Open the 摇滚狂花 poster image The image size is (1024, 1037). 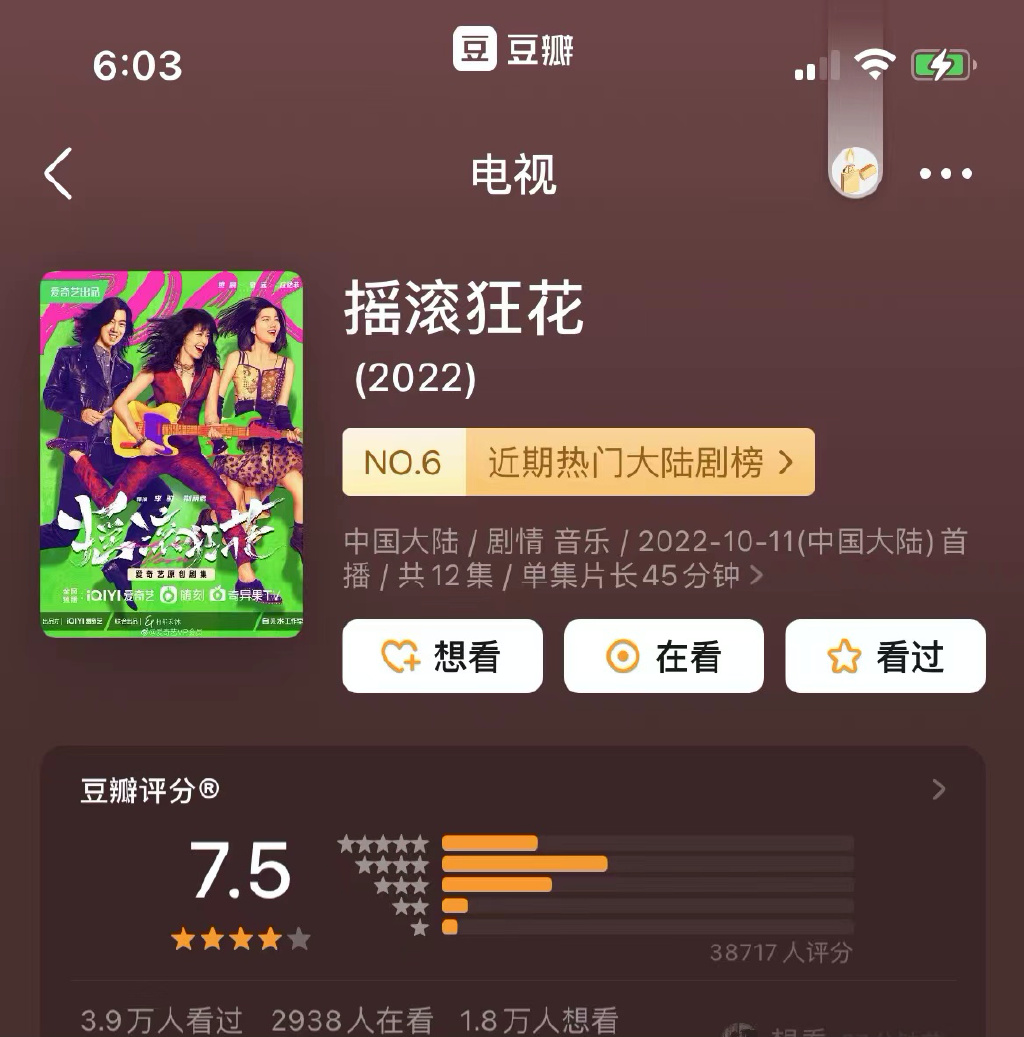pos(171,453)
